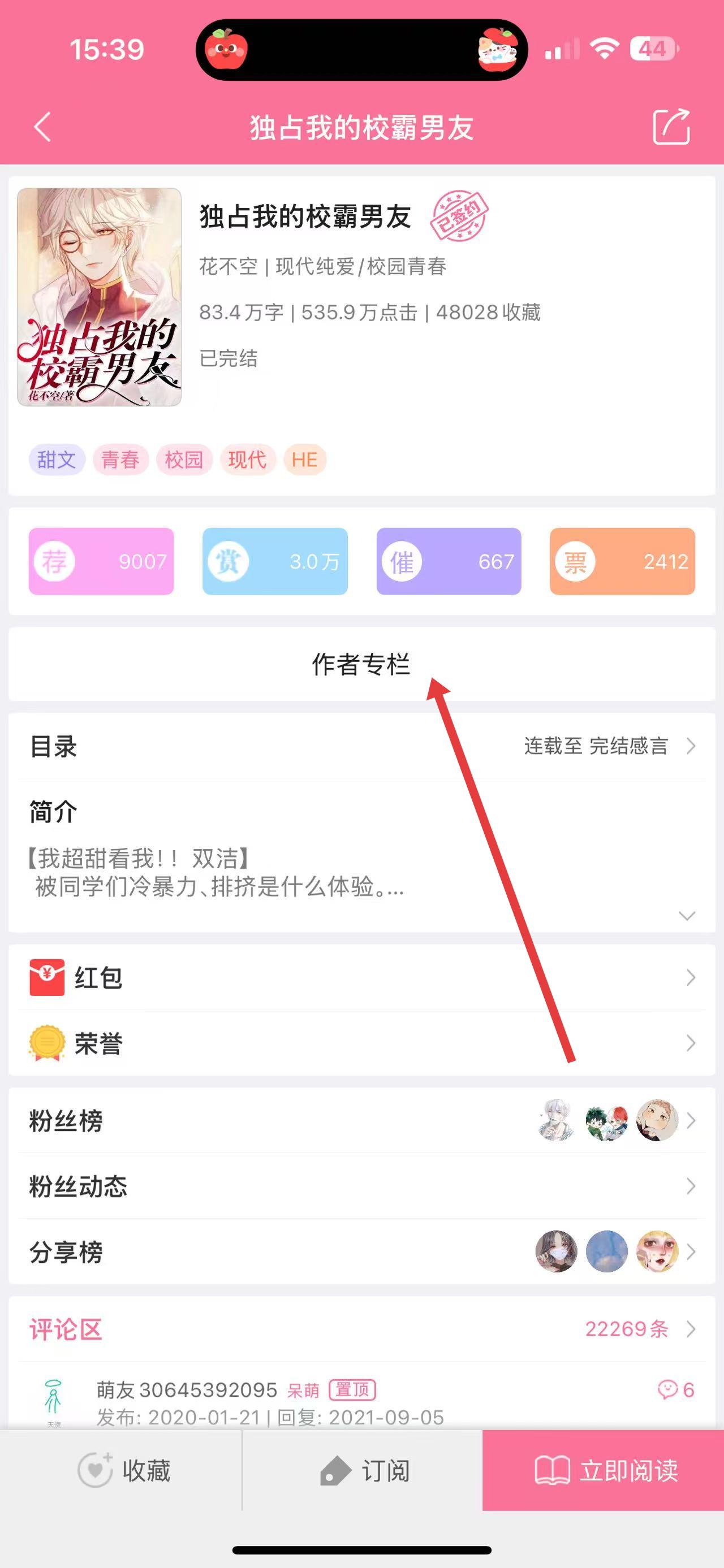View the 粉丝榜 fan ranking
Viewport: 724px width, 1568px height.
point(361,1121)
